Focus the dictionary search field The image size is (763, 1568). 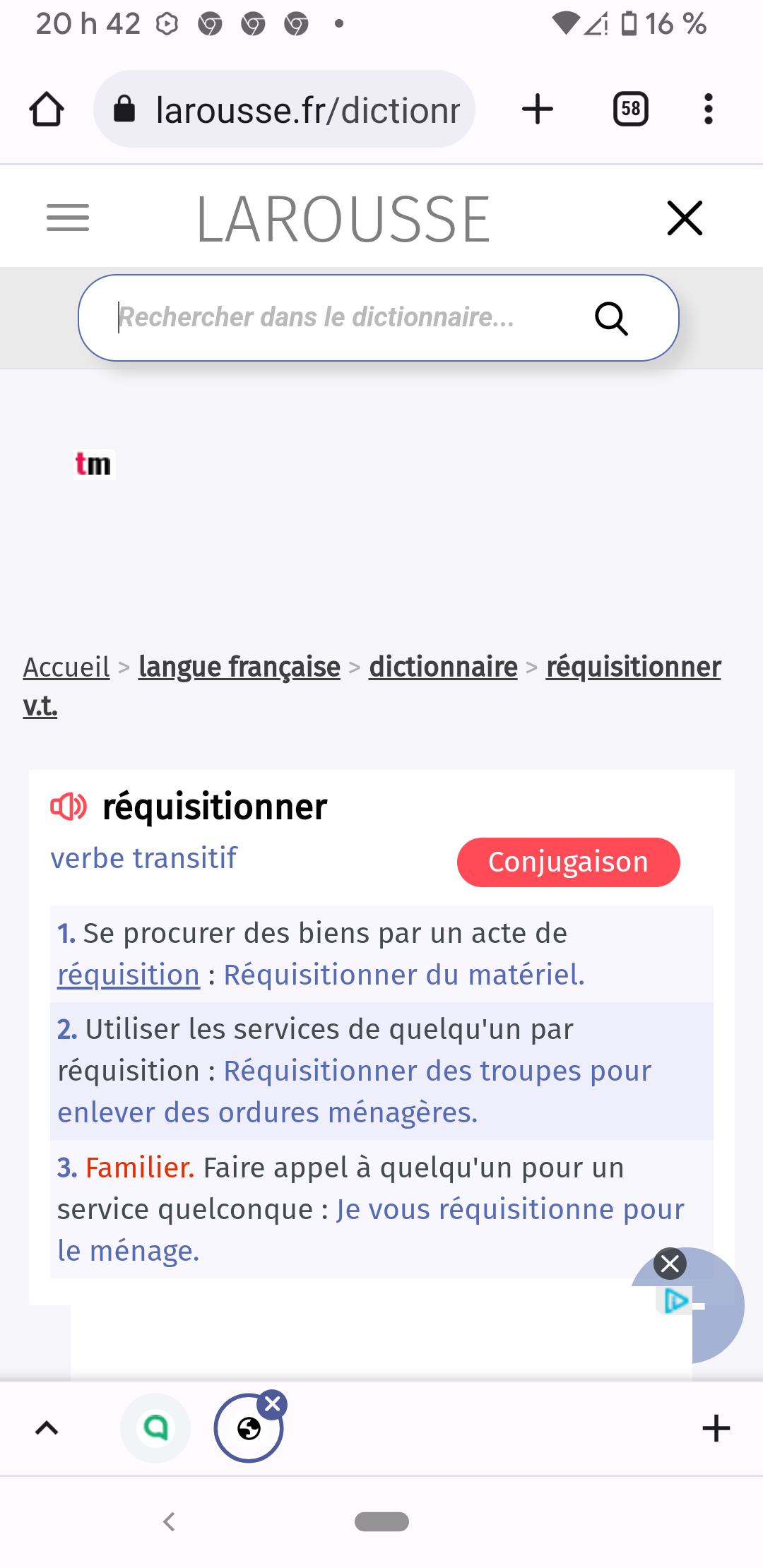pos(339,317)
